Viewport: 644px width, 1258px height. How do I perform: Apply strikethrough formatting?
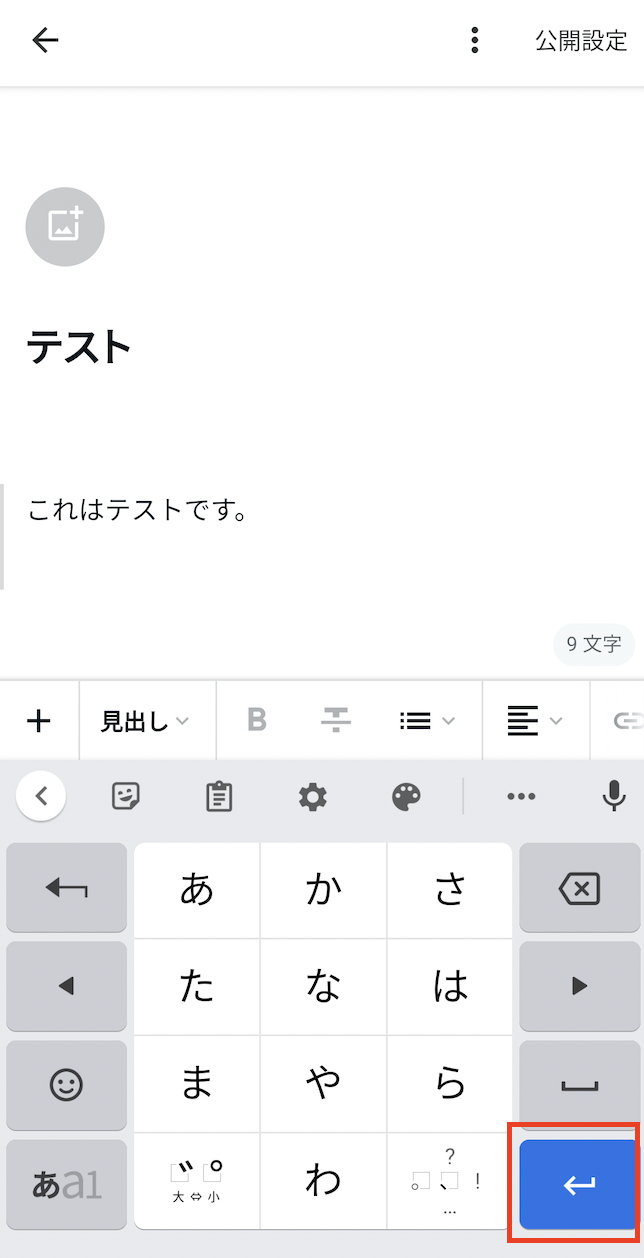[336, 721]
